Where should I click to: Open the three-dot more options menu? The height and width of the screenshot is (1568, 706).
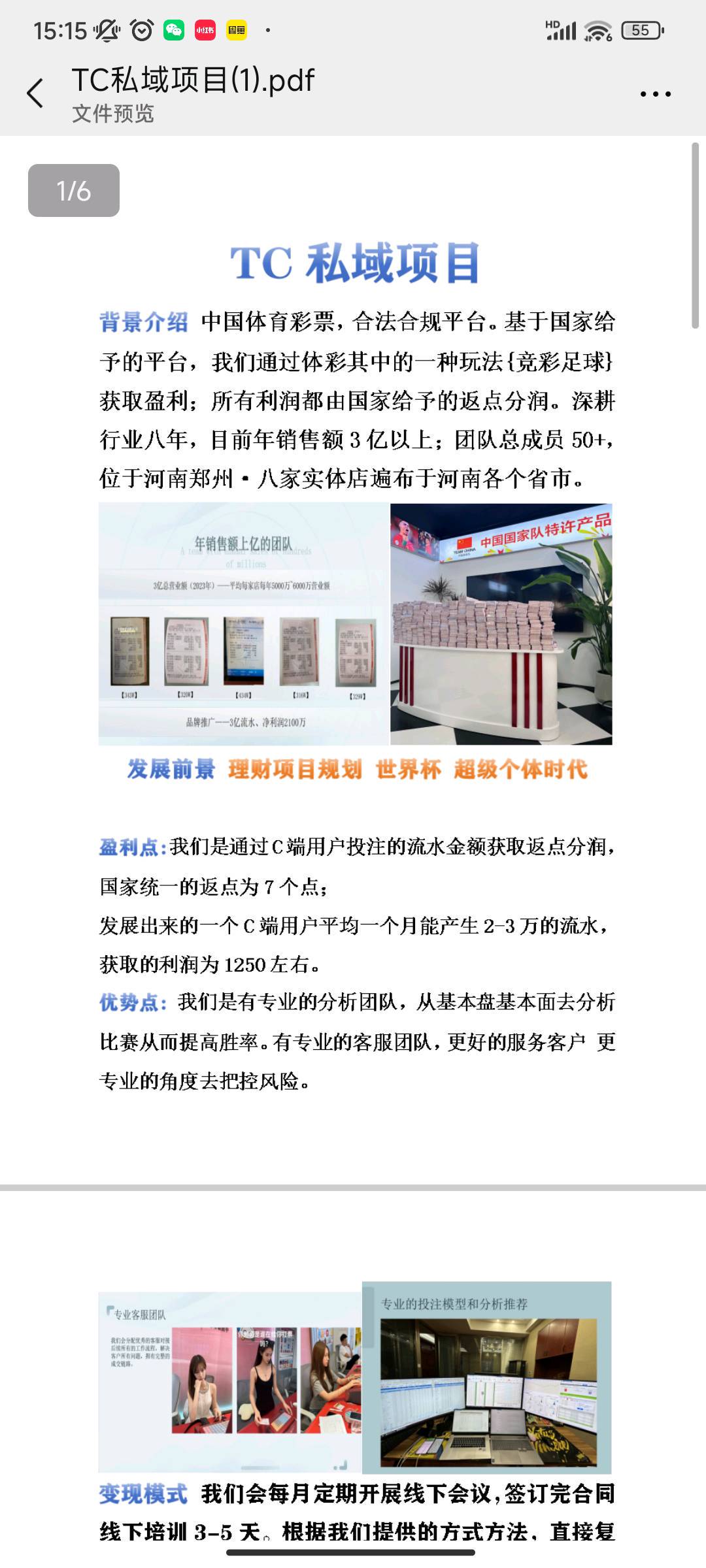click(655, 94)
